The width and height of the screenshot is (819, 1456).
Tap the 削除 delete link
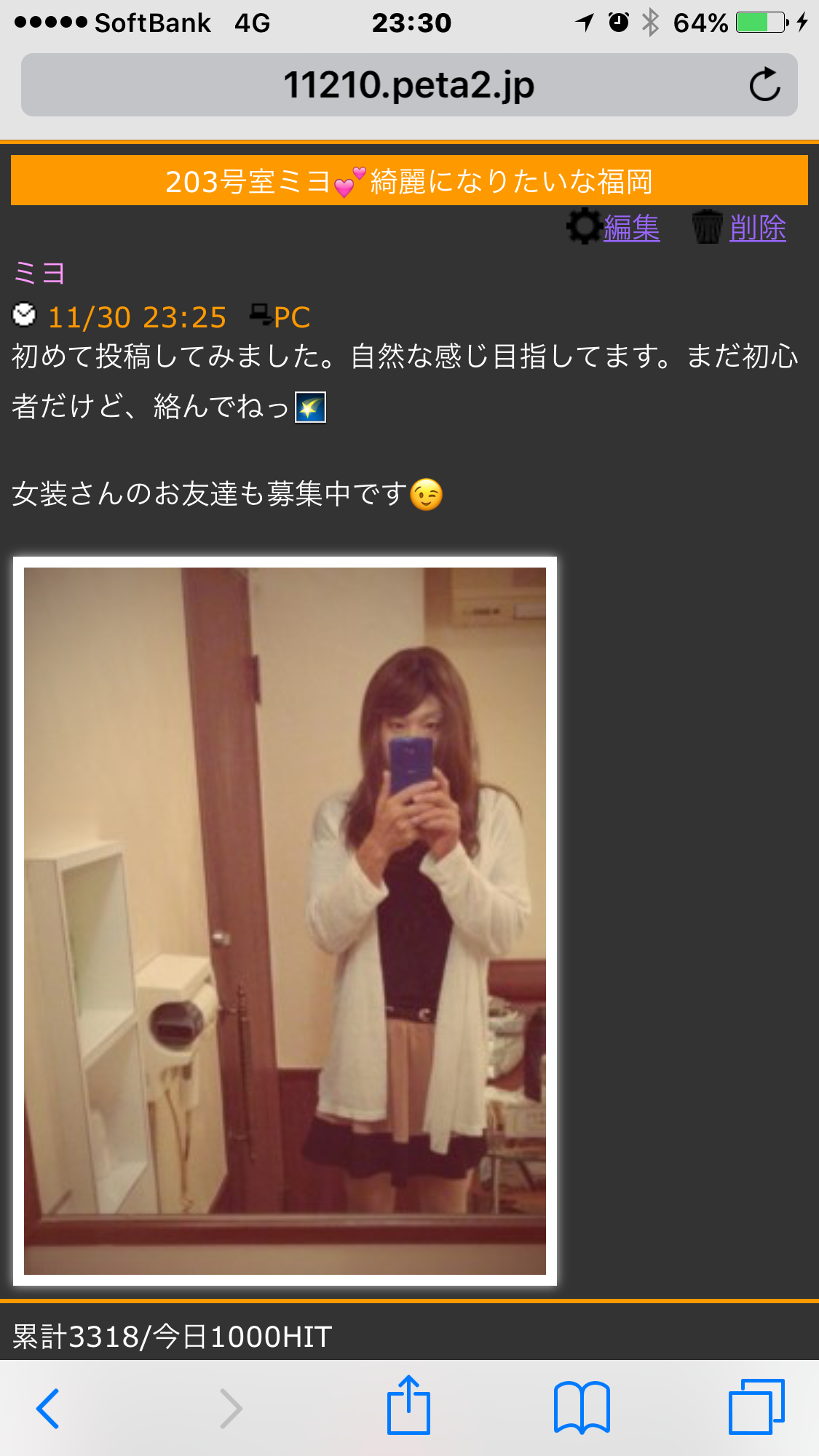757,228
